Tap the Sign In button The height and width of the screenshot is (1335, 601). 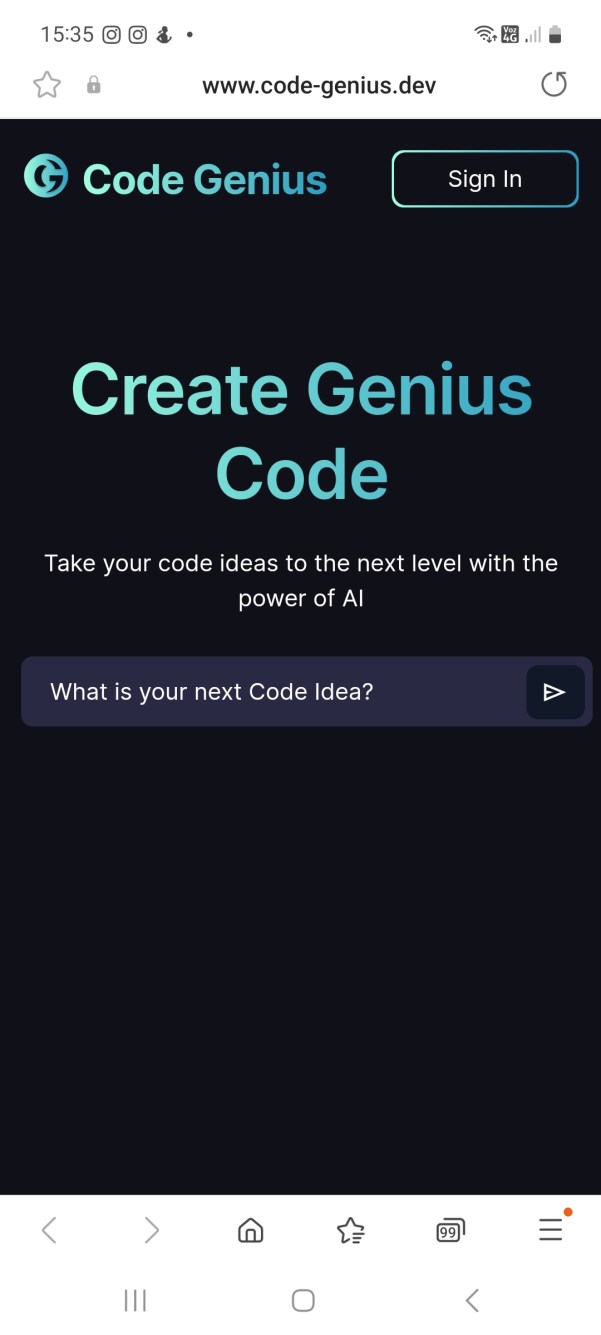pos(485,179)
